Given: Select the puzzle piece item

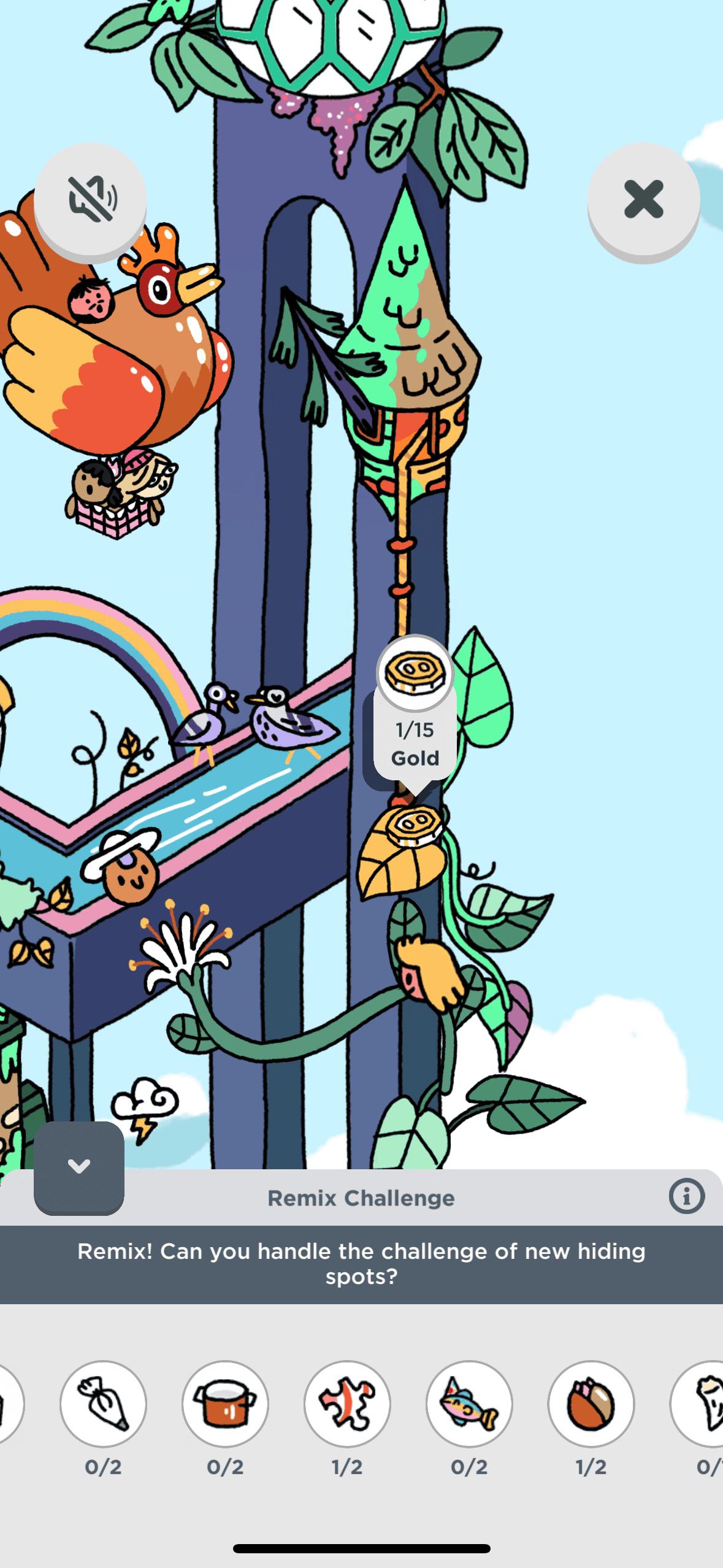Looking at the screenshot, I should click(x=347, y=1404).
